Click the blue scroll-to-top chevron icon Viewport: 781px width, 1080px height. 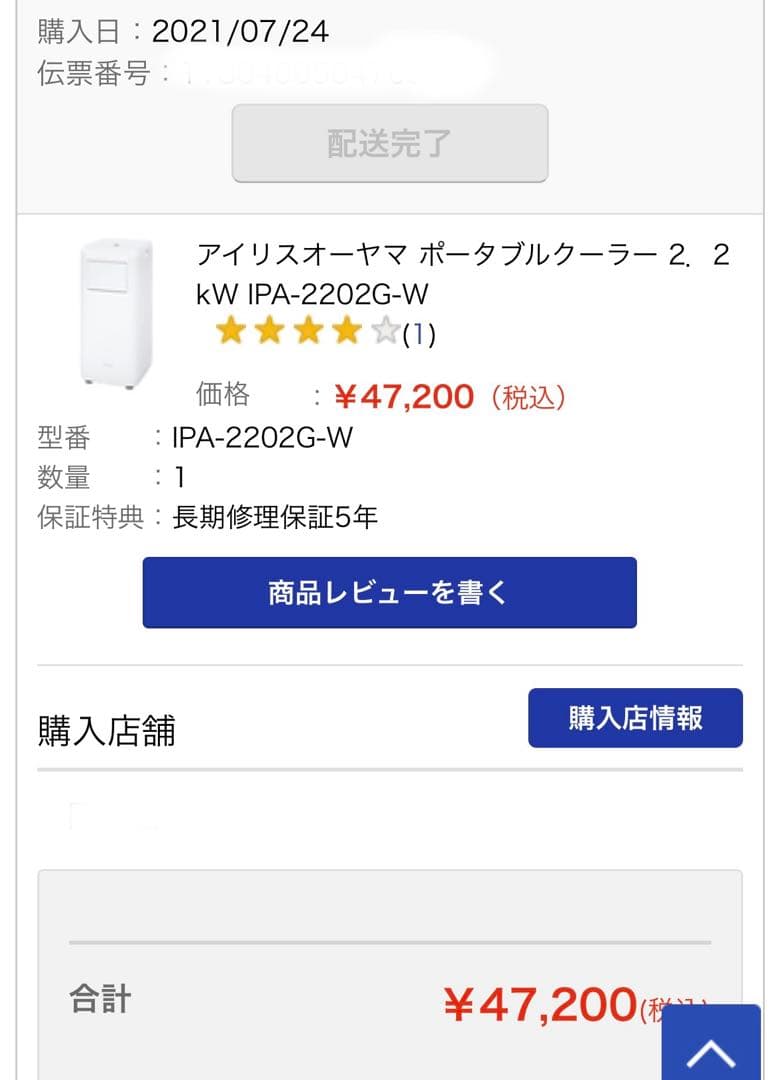712,1049
